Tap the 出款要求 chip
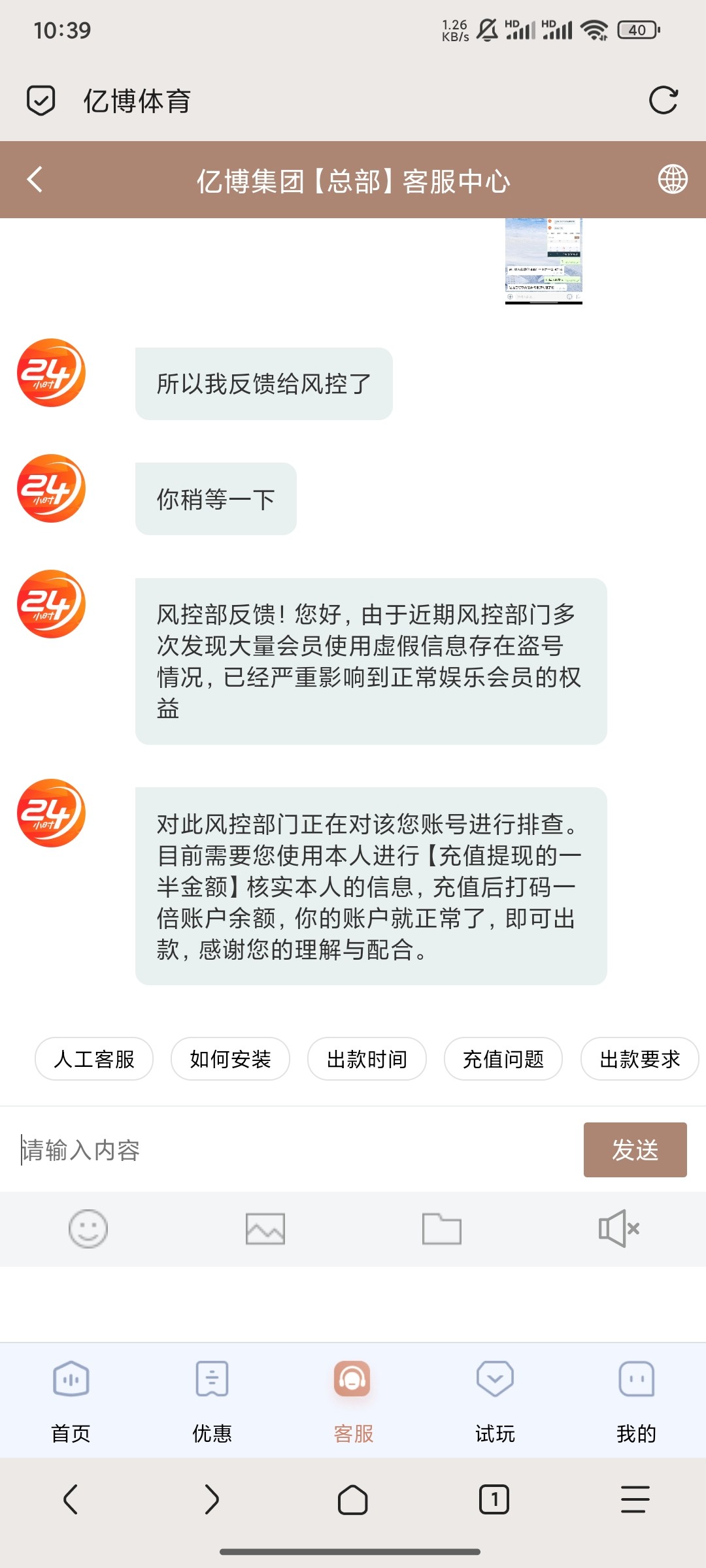Viewport: 706px width, 1568px height. pyautogui.click(x=639, y=1059)
